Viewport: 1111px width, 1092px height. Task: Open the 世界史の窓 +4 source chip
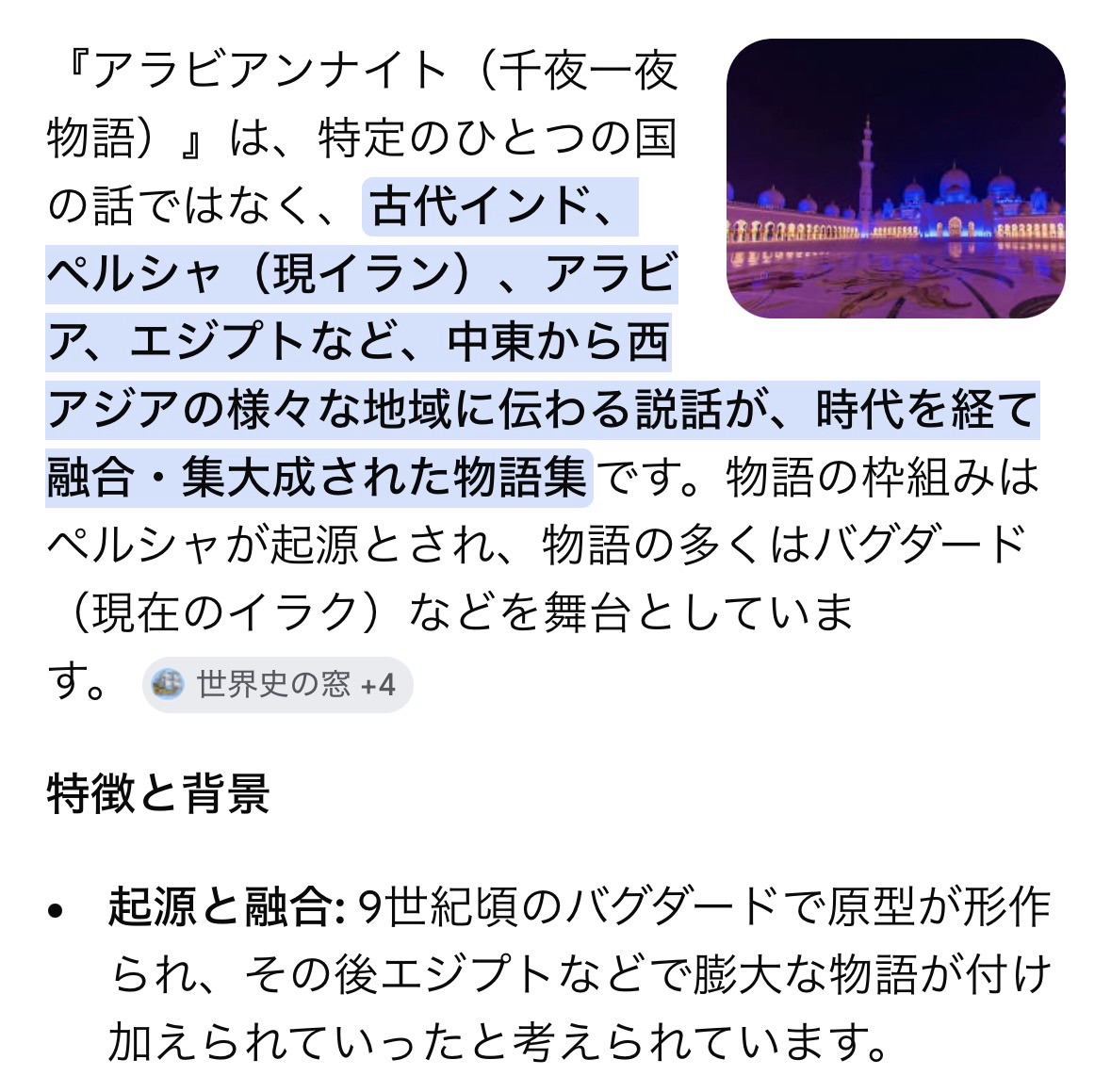click(x=278, y=684)
